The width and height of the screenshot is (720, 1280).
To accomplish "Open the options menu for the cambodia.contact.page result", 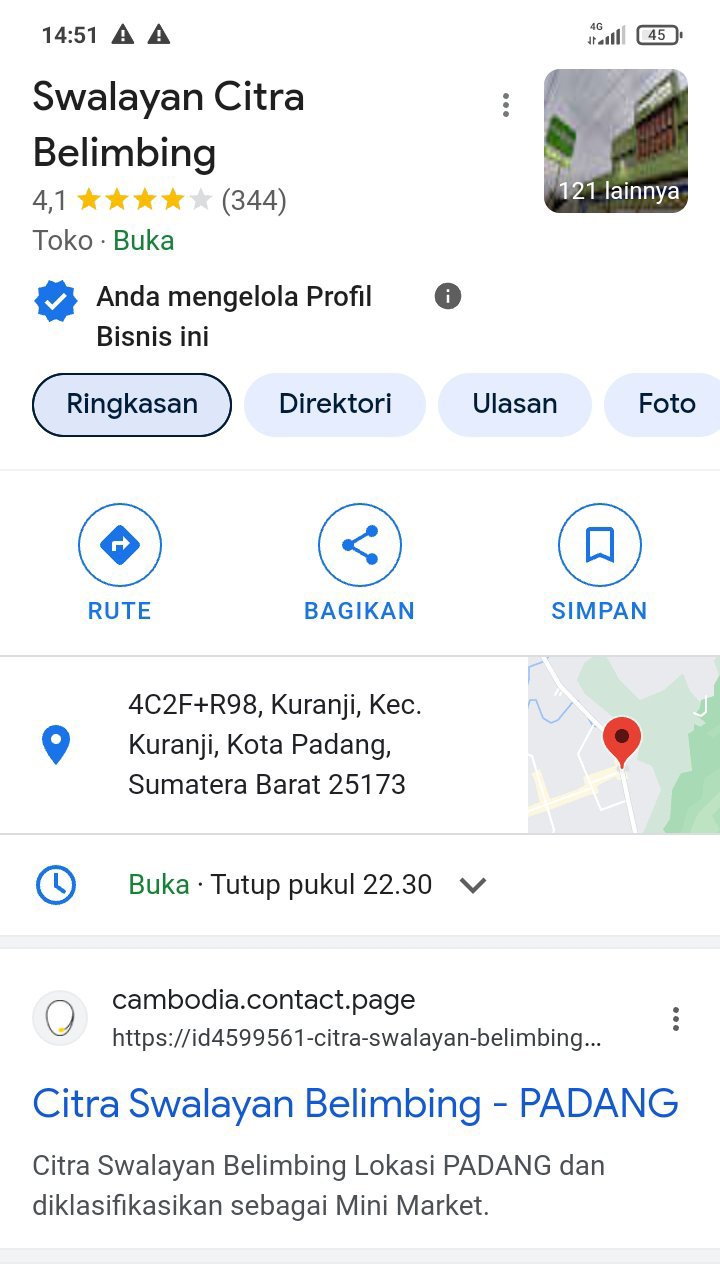I will point(676,1019).
